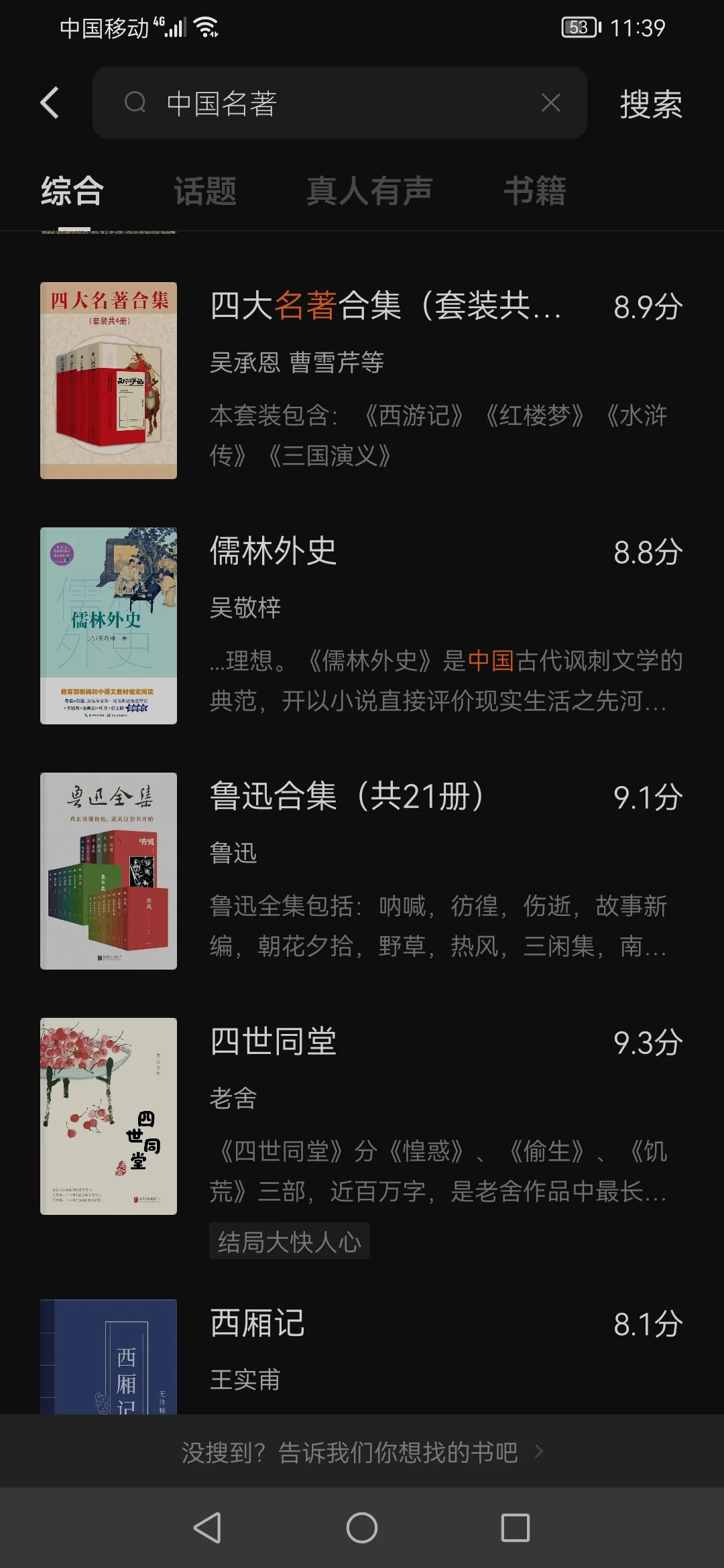The width and height of the screenshot is (724, 1568).
Task: Open the 真人有声 tab
Action: 369,191
